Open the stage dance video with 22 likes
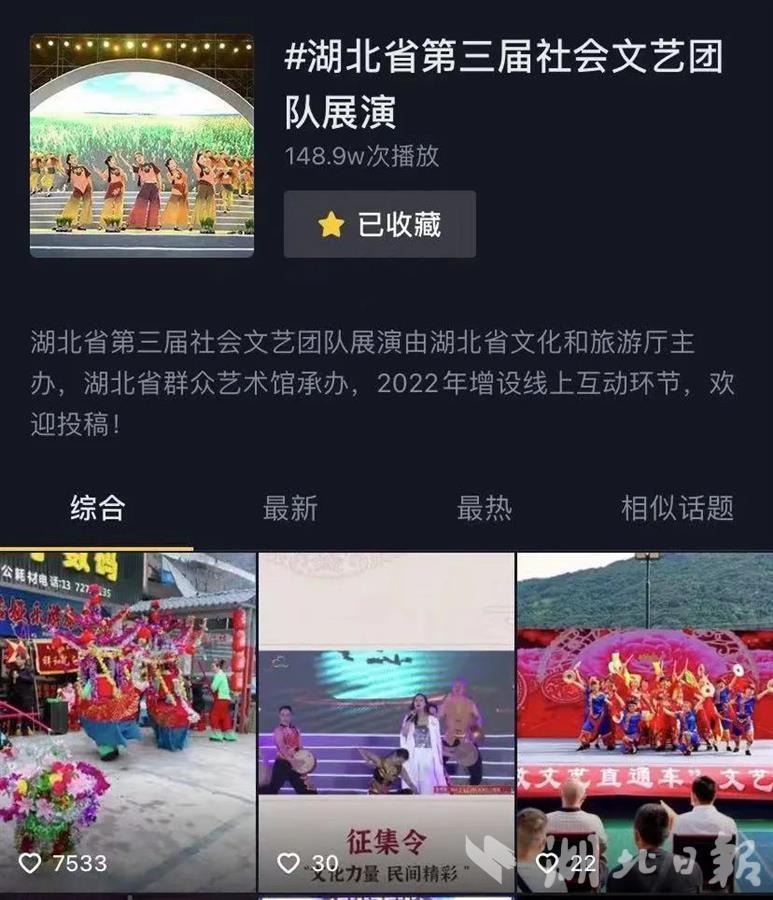 click(x=645, y=720)
